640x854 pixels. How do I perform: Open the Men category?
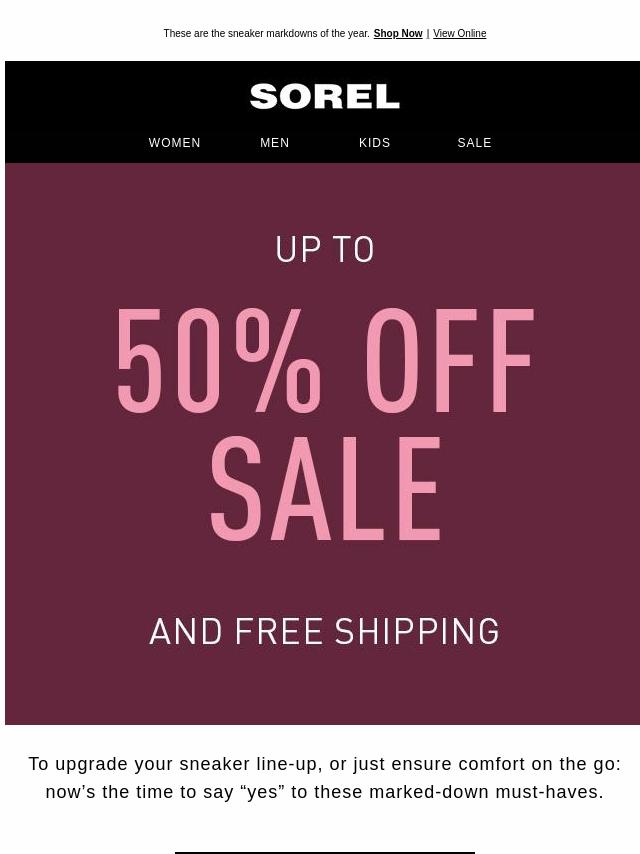(275, 143)
